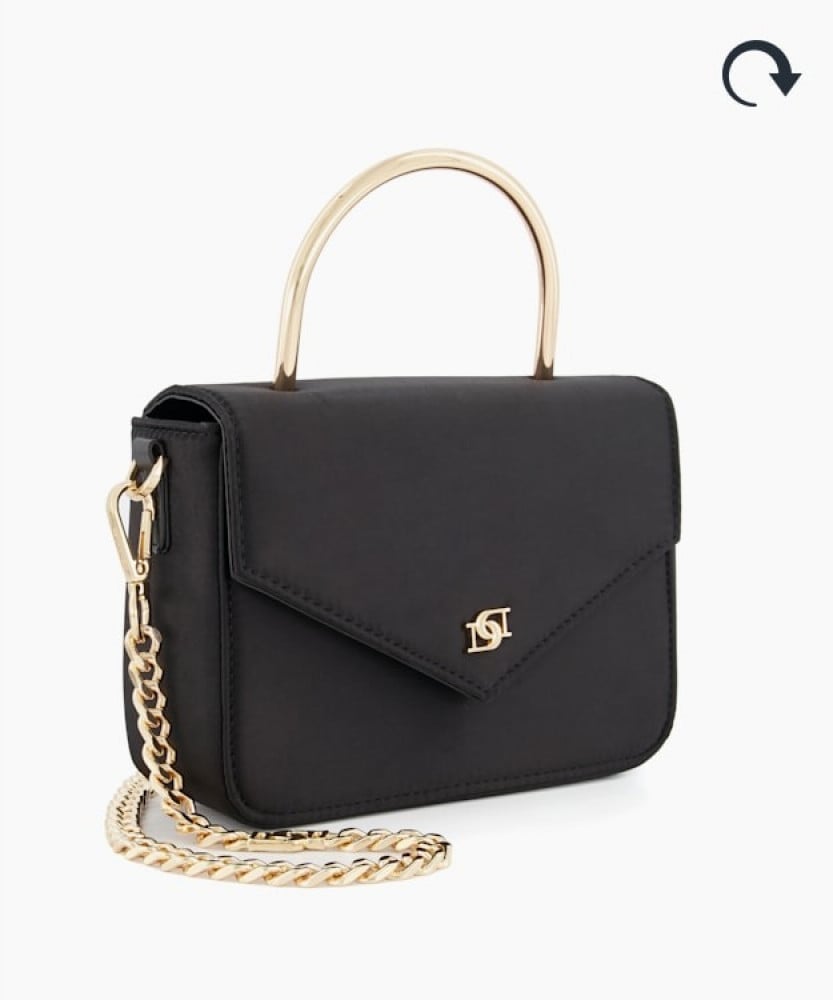Viewport: 833px width, 1000px height.
Task: Tap the rotate view arrow icon
Action: [x=760, y=73]
